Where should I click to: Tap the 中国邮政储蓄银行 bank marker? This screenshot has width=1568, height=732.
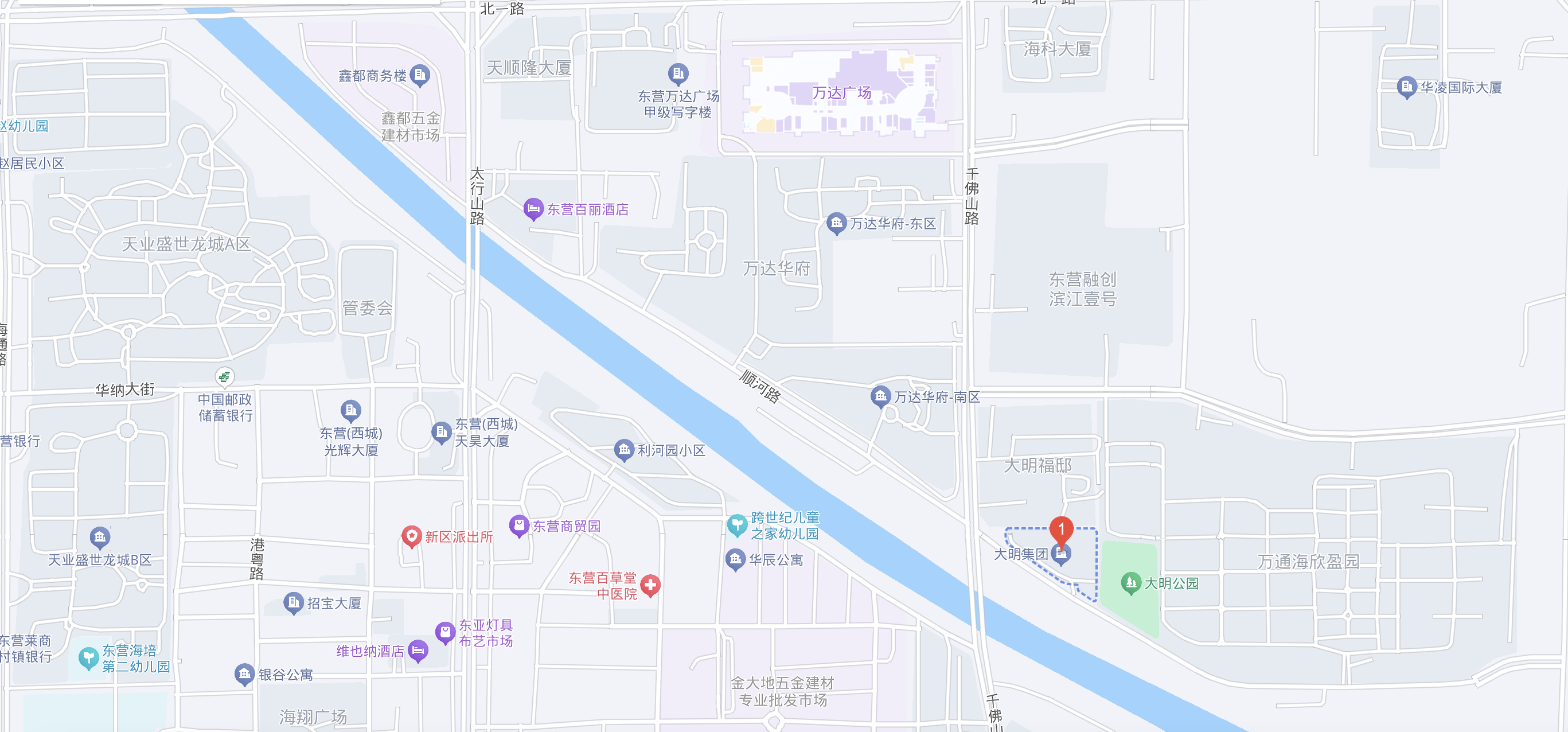[x=225, y=377]
